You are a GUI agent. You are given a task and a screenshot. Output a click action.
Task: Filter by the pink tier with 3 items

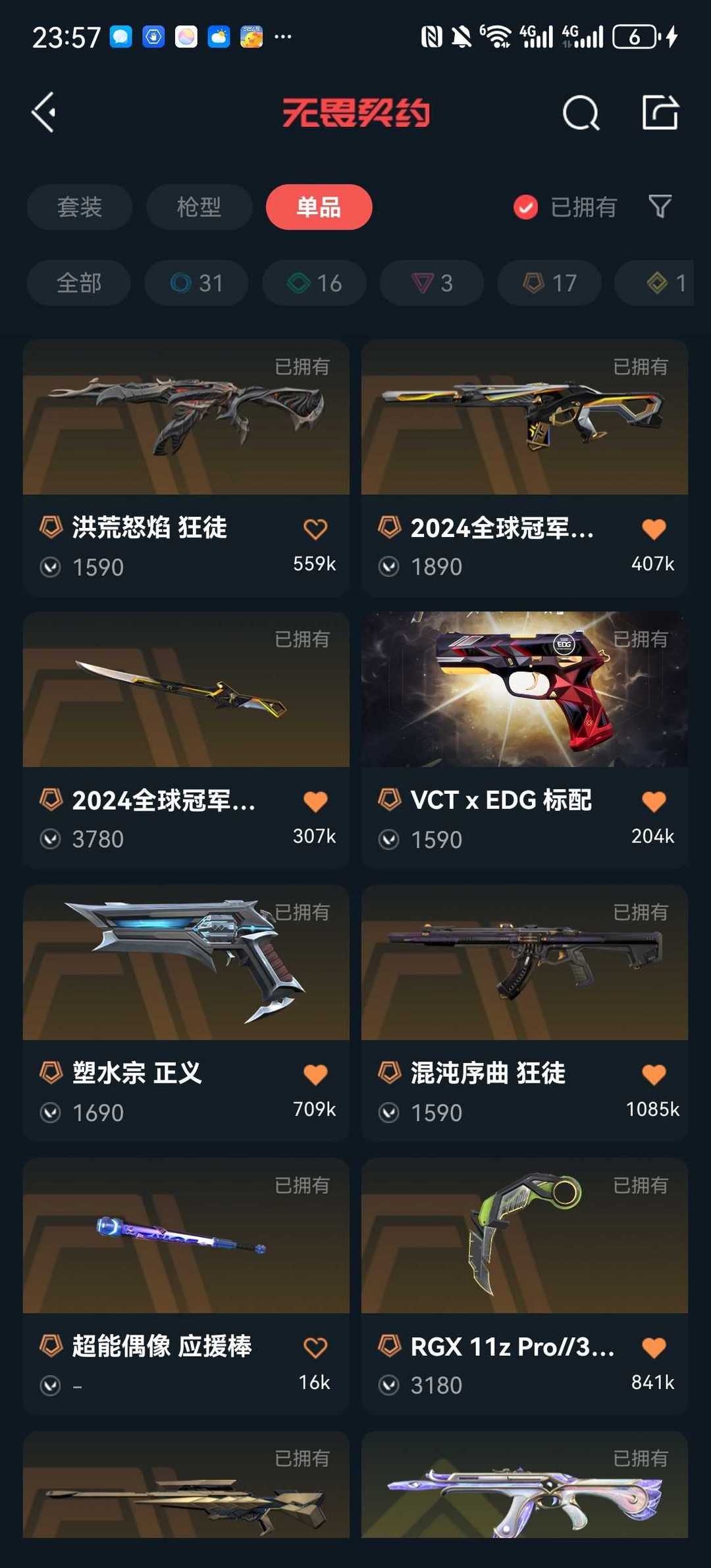click(432, 283)
